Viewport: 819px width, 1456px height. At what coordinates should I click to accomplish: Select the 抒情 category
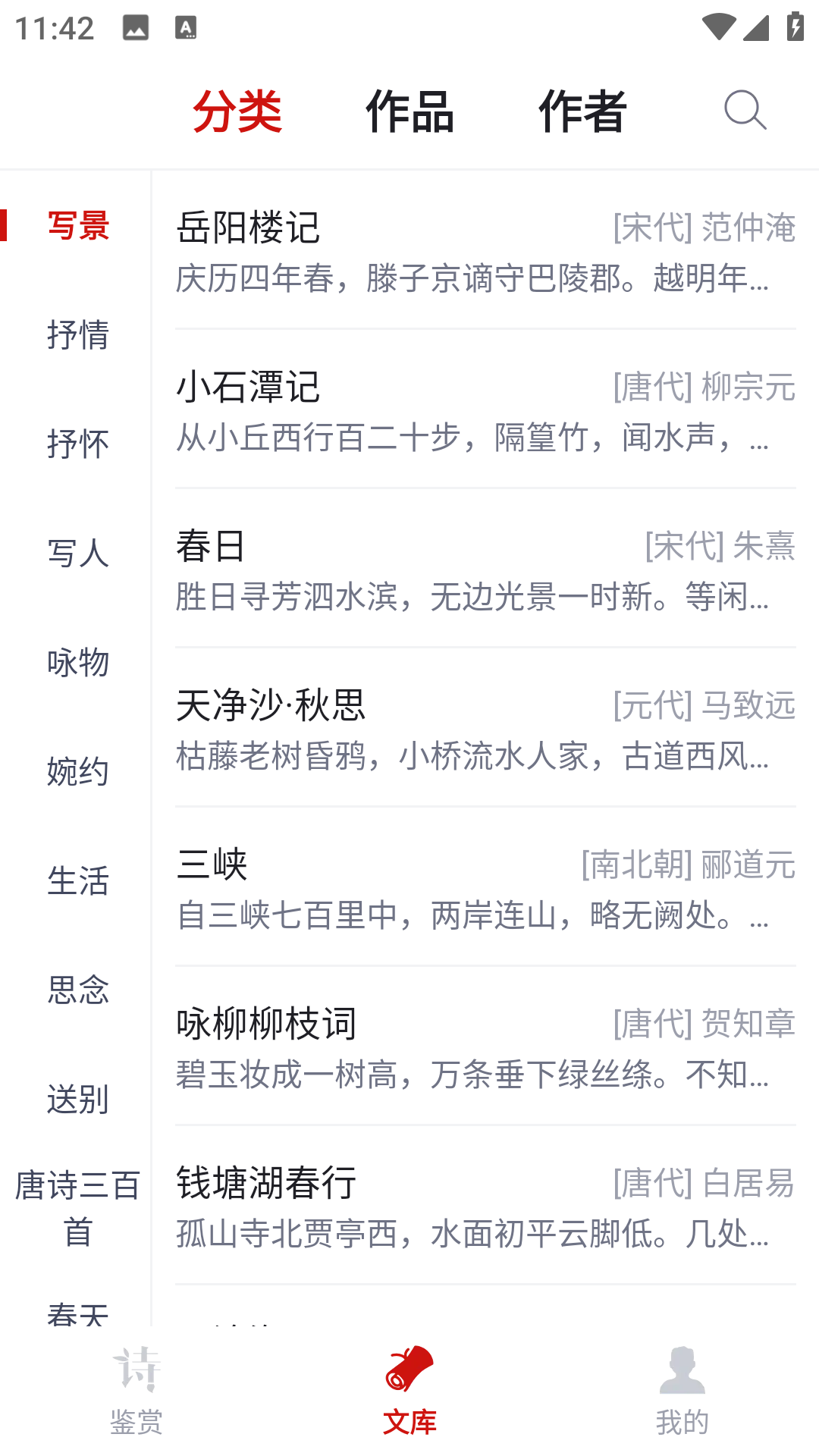pos(78,335)
